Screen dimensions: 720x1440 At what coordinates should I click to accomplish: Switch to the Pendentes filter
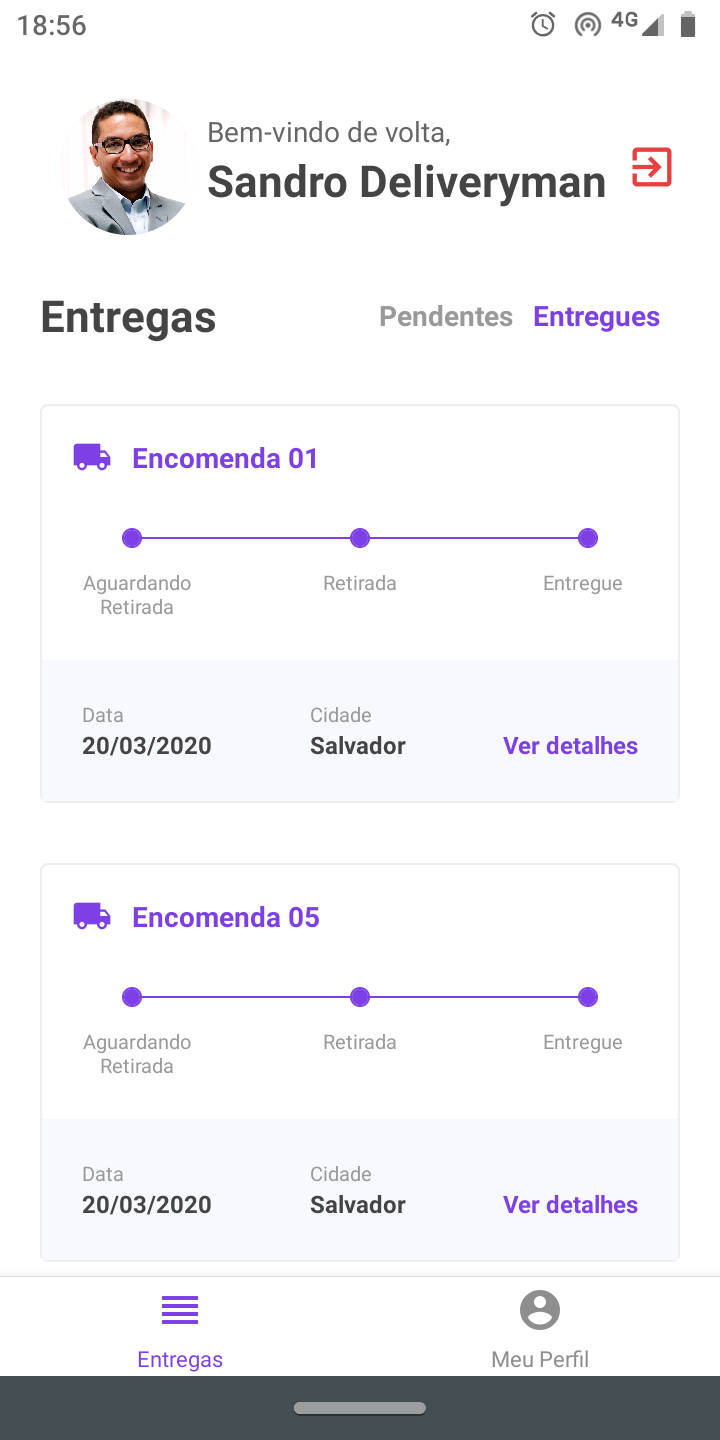coord(446,317)
